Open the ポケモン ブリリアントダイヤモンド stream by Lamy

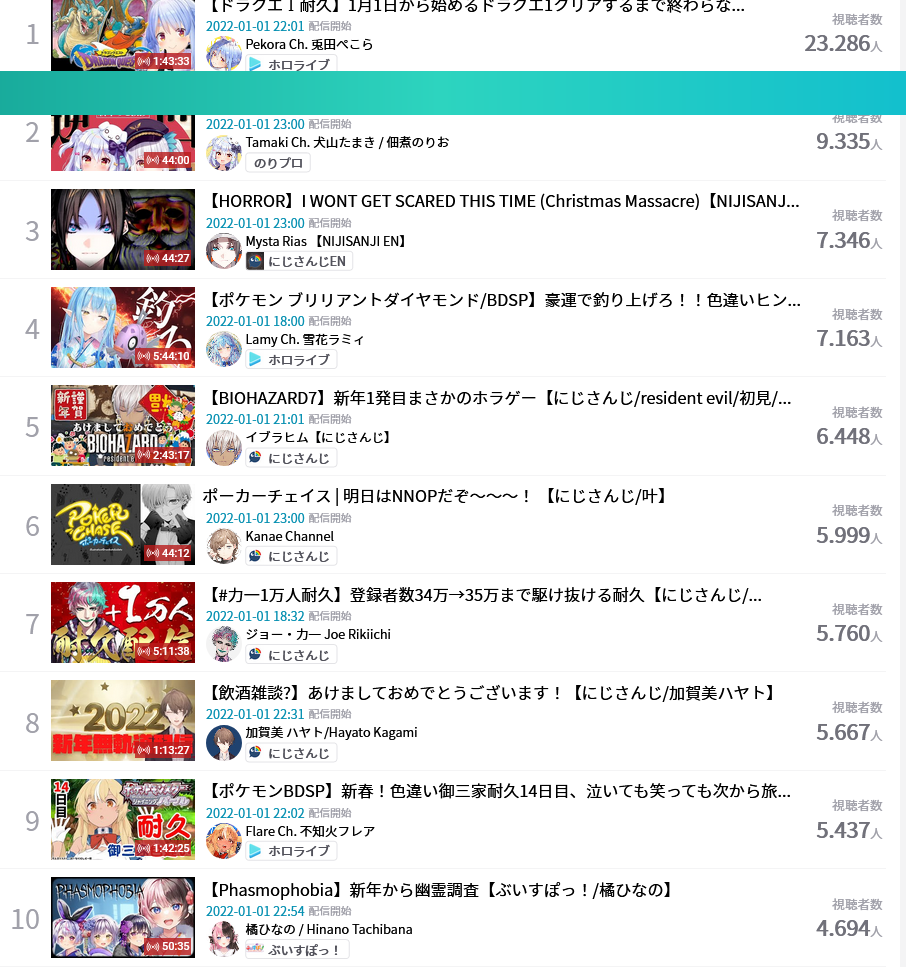(x=503, y=300)
